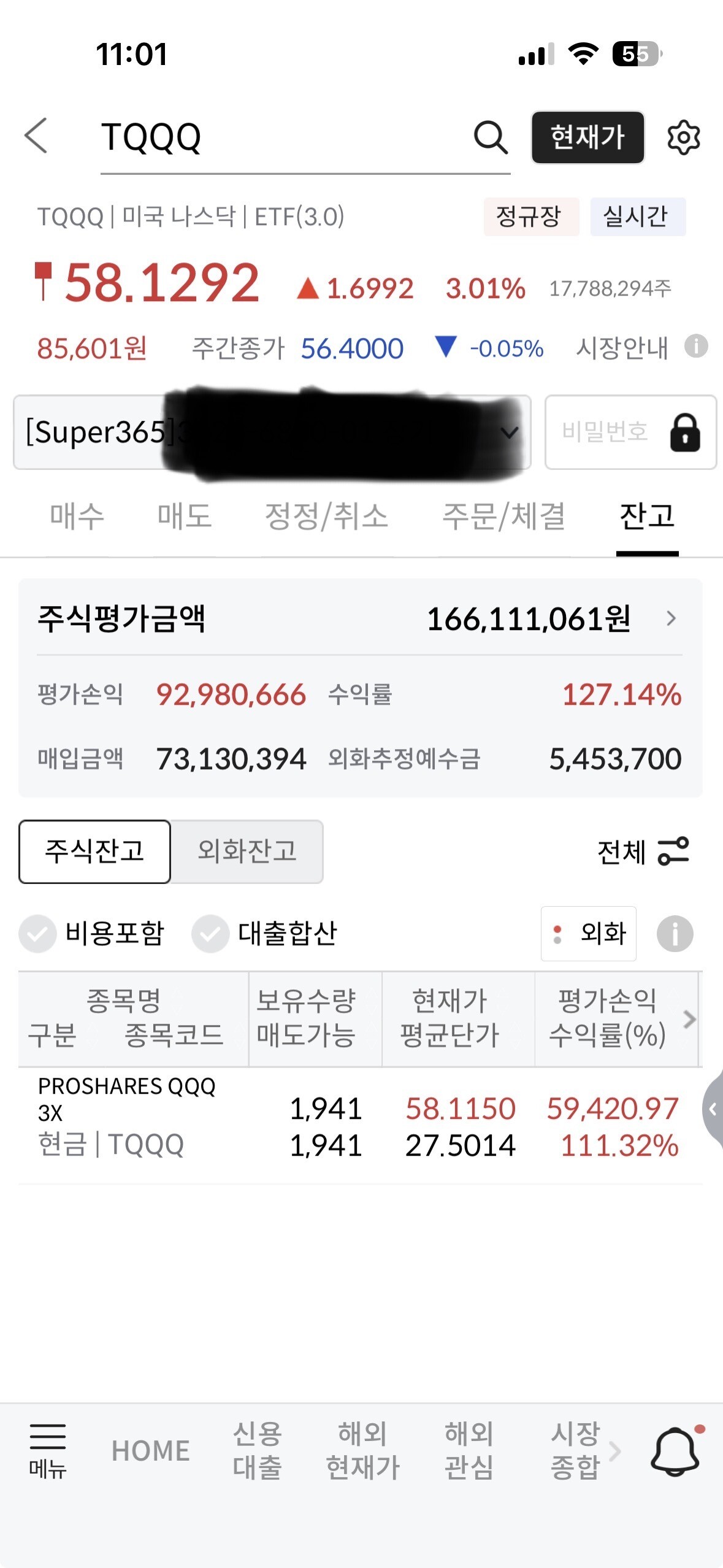Open the 주문/체결 tab
The height and width of the screenshot is (1568, 723).
pos(503,516)
